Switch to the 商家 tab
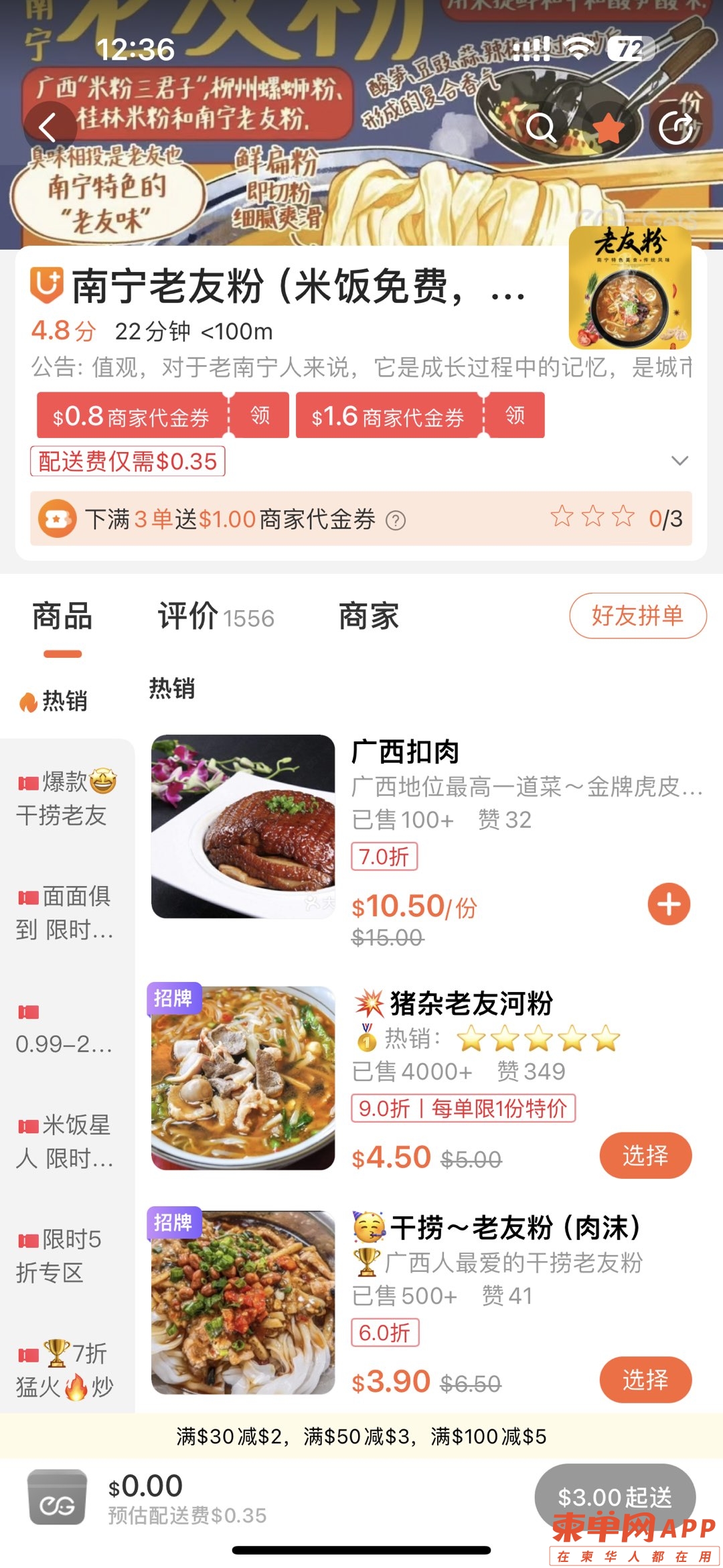 coord(369,617)
